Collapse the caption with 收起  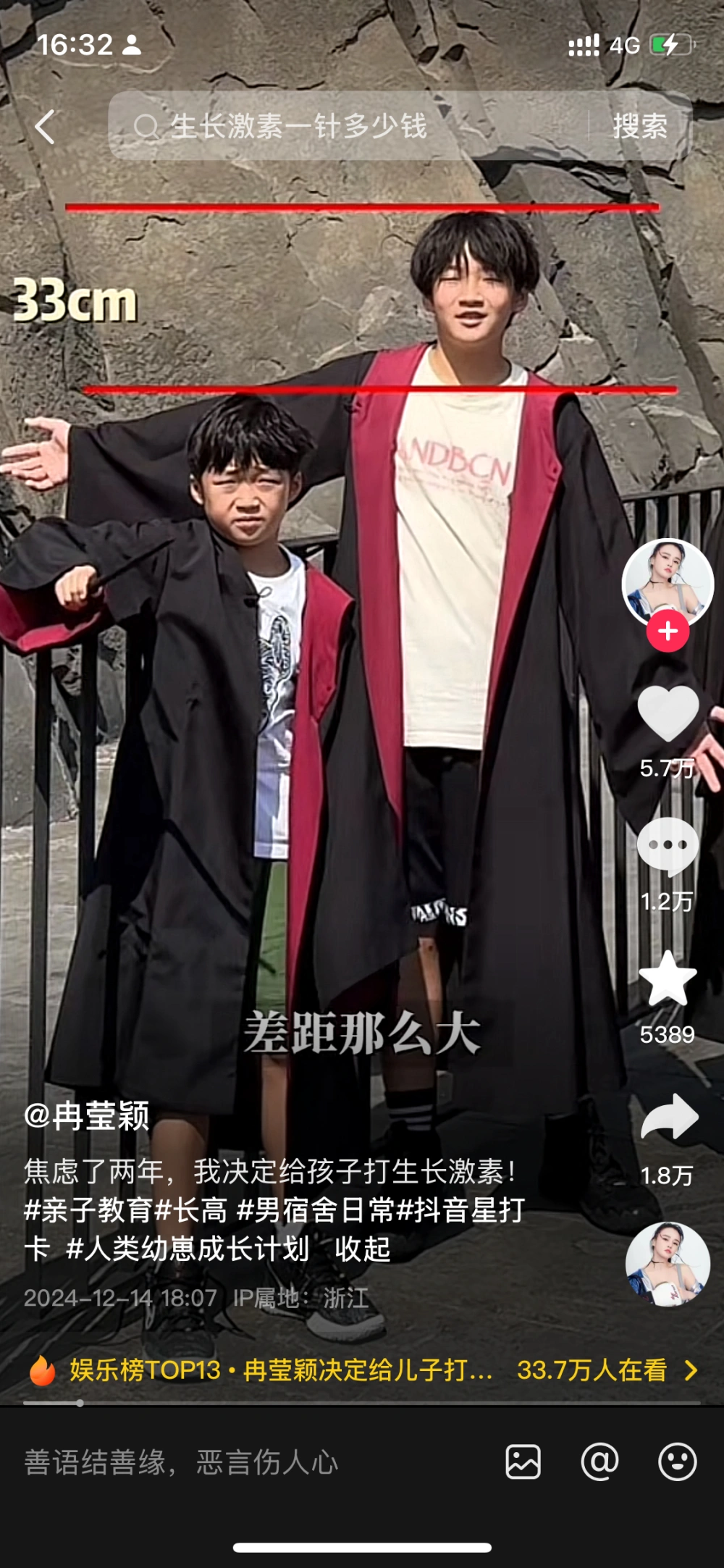click(363, 1249)
